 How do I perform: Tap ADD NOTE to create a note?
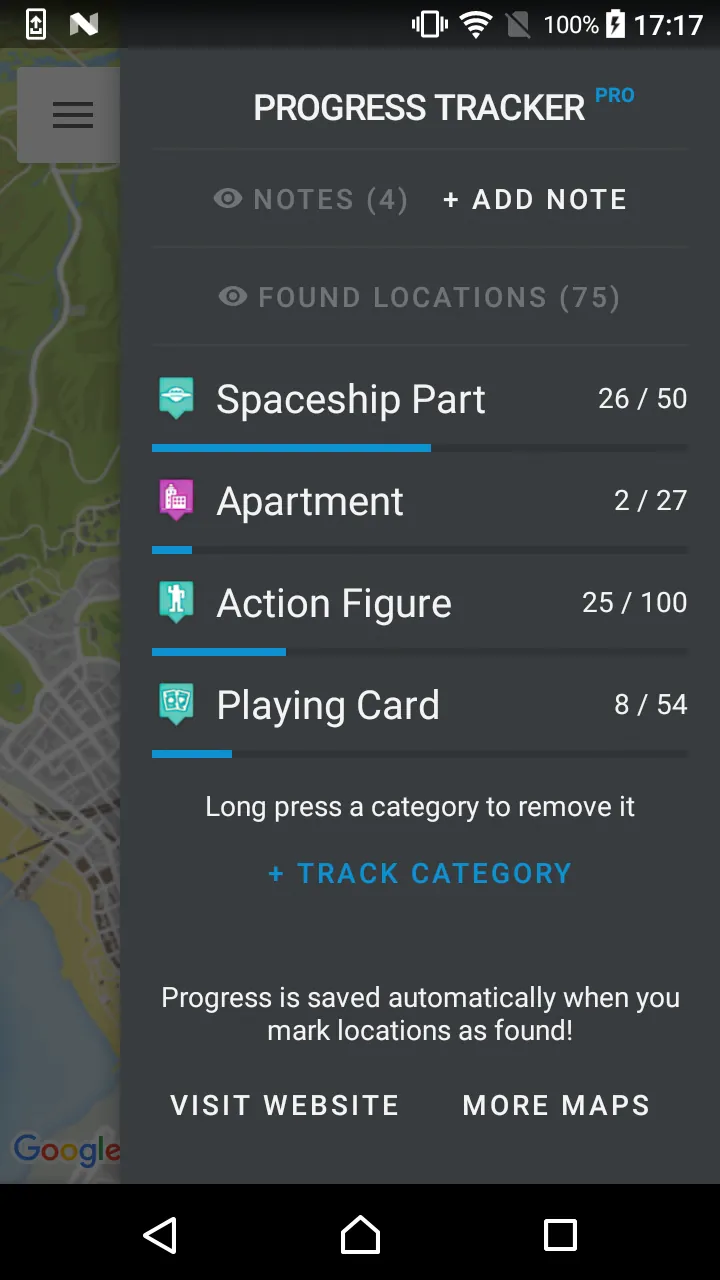(x=534, y=198)
